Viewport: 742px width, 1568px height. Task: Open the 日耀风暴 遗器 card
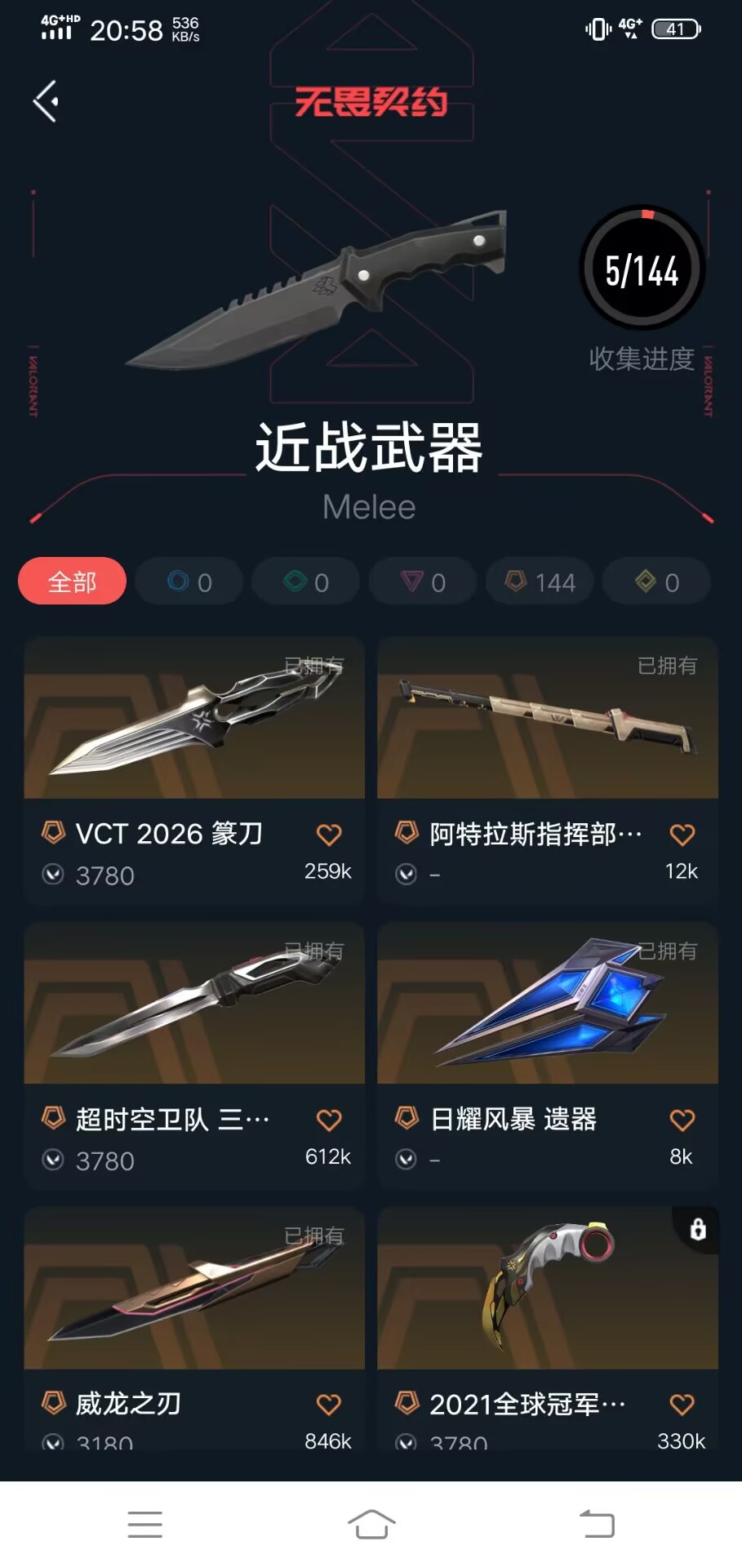[x=547, y=1004]
